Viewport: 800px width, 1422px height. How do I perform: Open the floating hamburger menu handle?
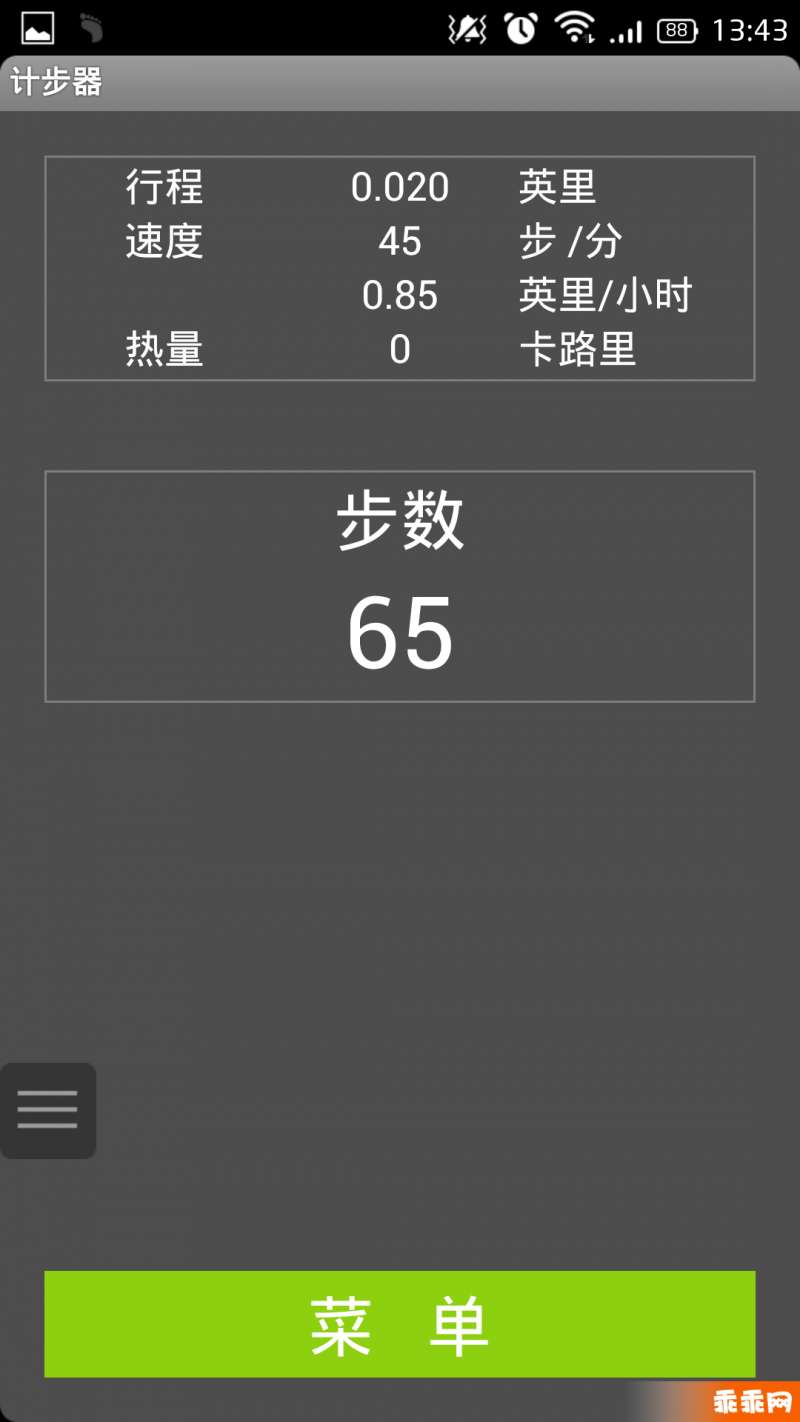click(x=47, y=1110)
